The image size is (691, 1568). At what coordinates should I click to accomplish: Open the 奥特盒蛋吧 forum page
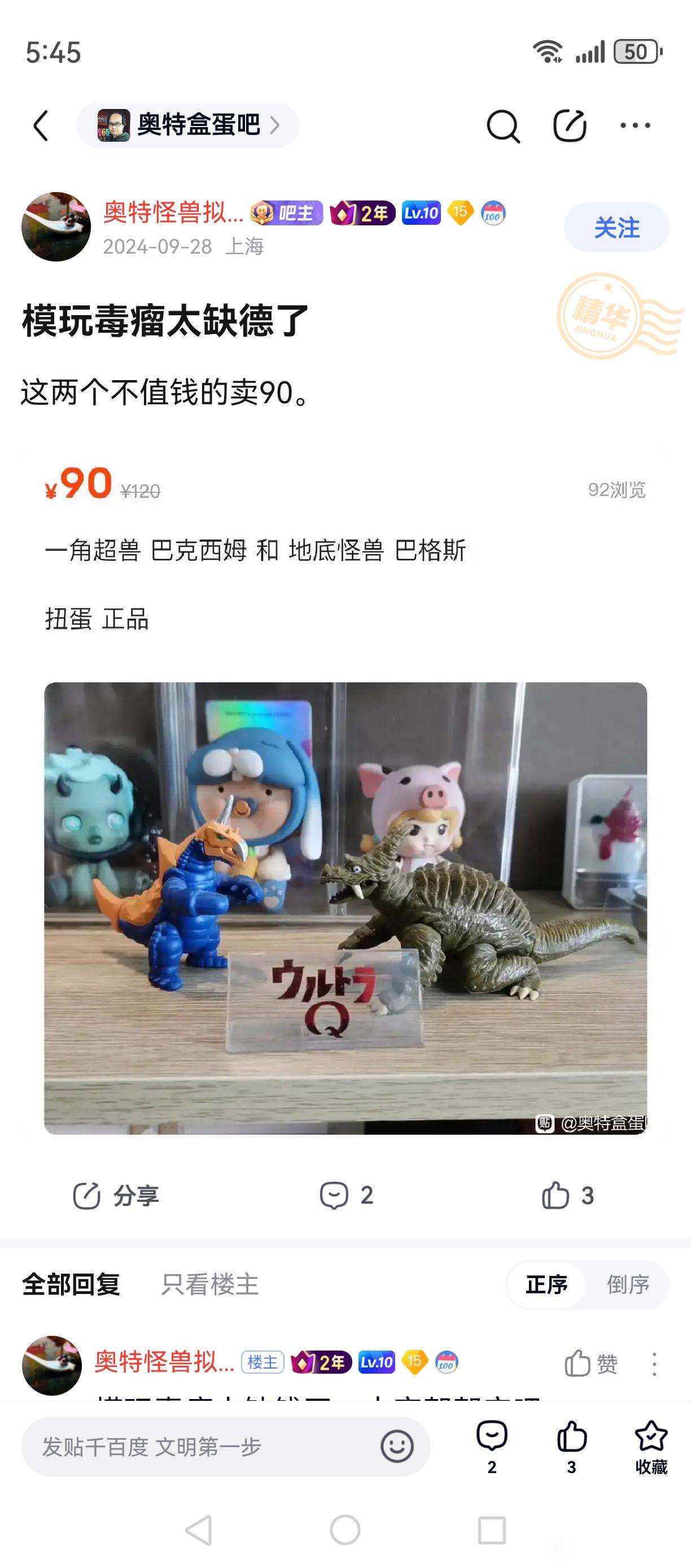coord(187,125)
